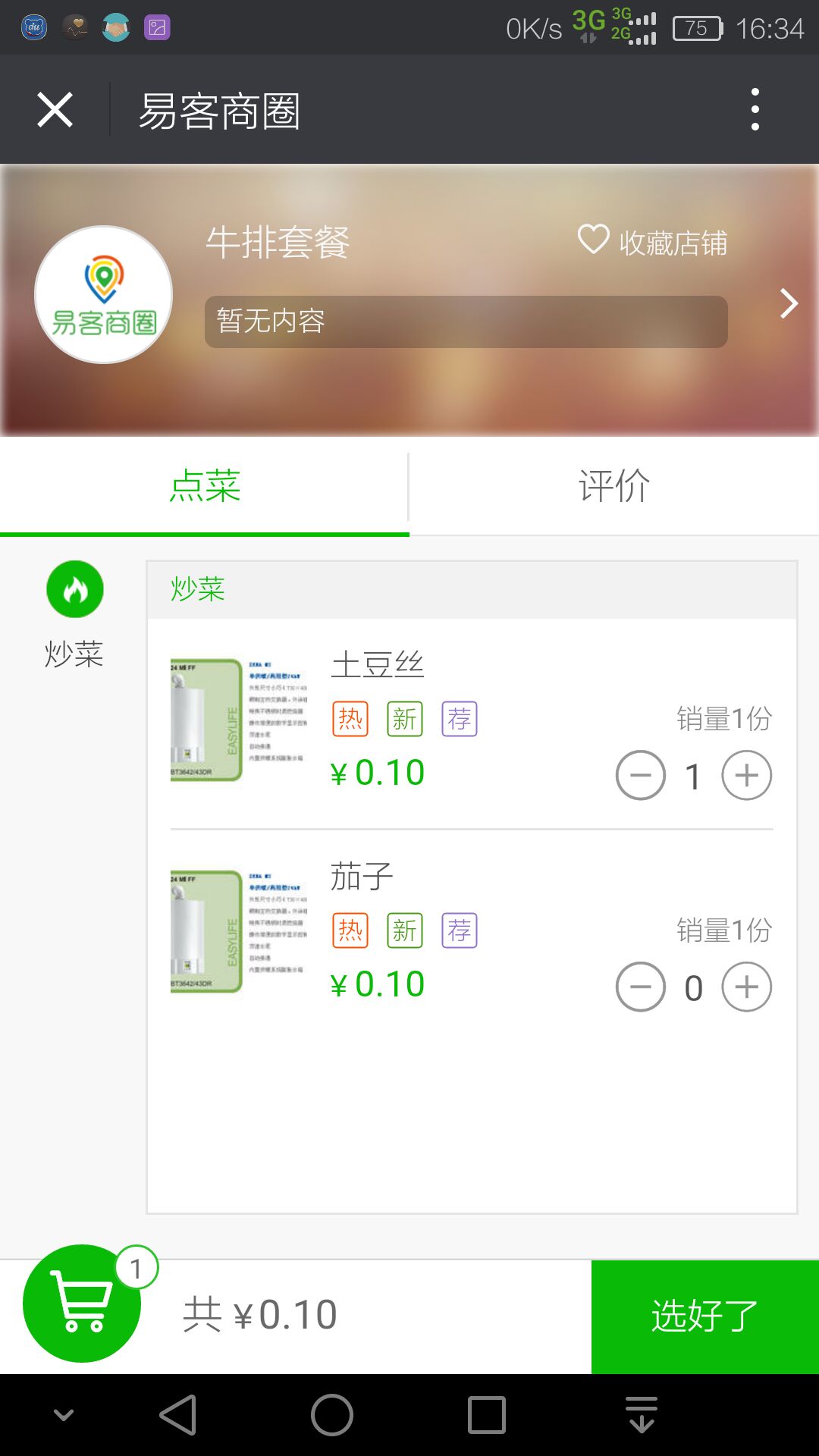Image resolution: width=819 pixels, height=1456 pixels.
Task: Increase 土豆丝 quantity with the plus button
Action: [x=747, y=775]
